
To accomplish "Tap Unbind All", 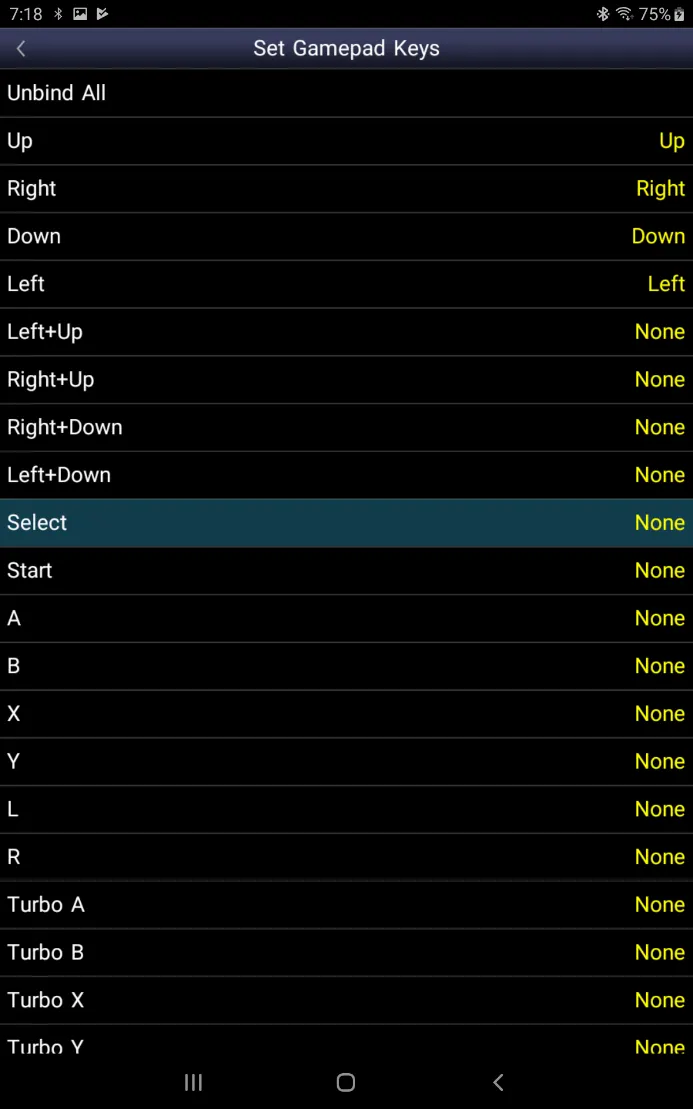I will [x=346, y=93].
